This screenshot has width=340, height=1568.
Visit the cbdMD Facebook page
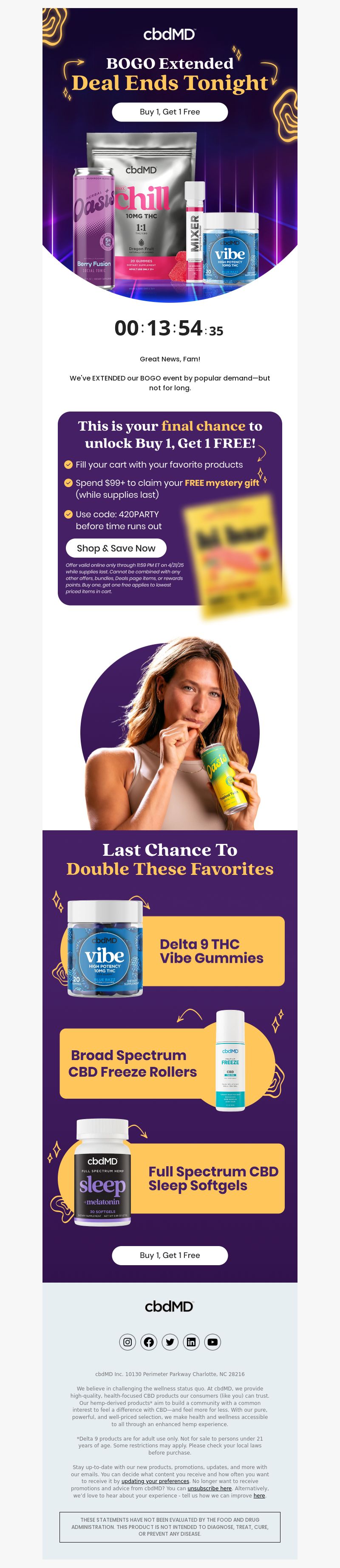point(149,1342)
